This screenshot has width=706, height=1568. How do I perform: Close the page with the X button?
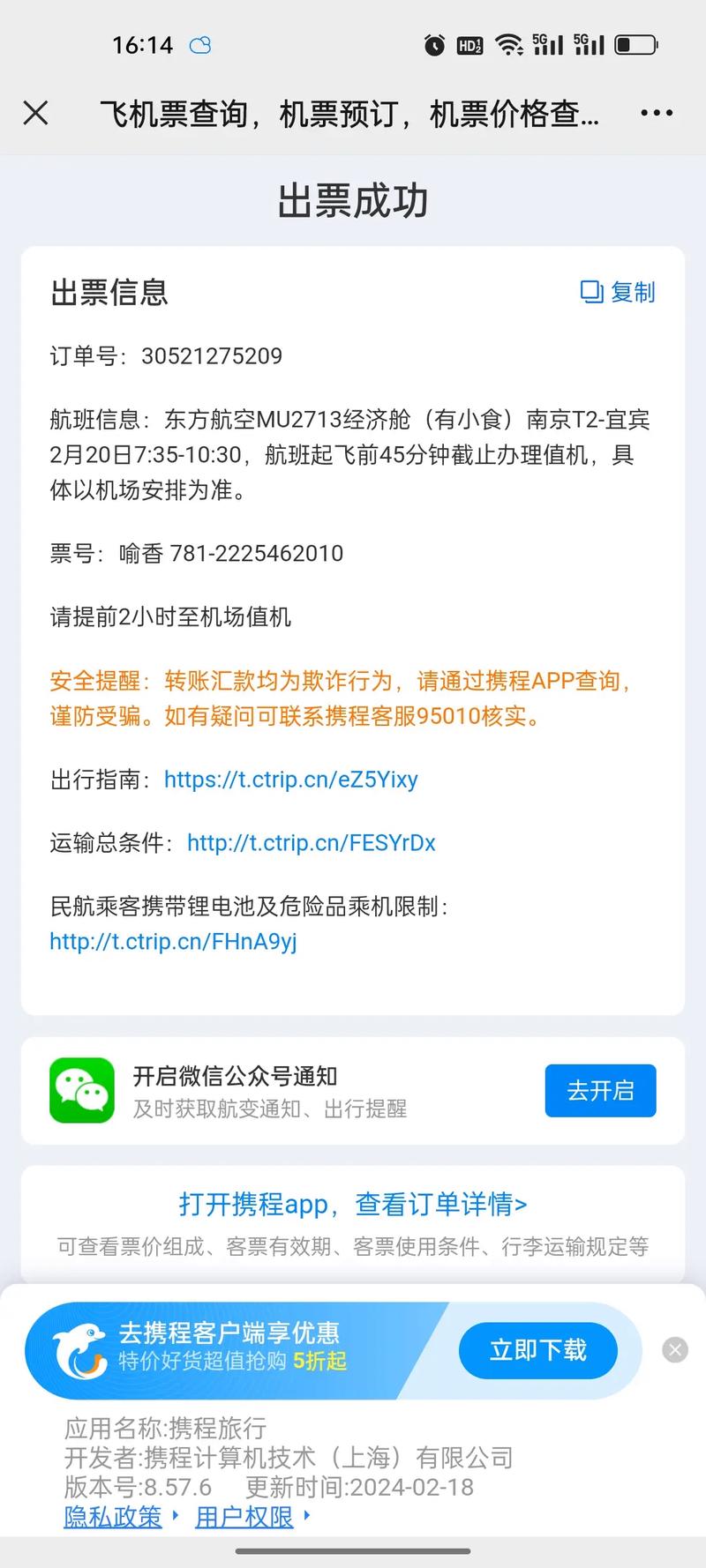[x=34, y=114]
